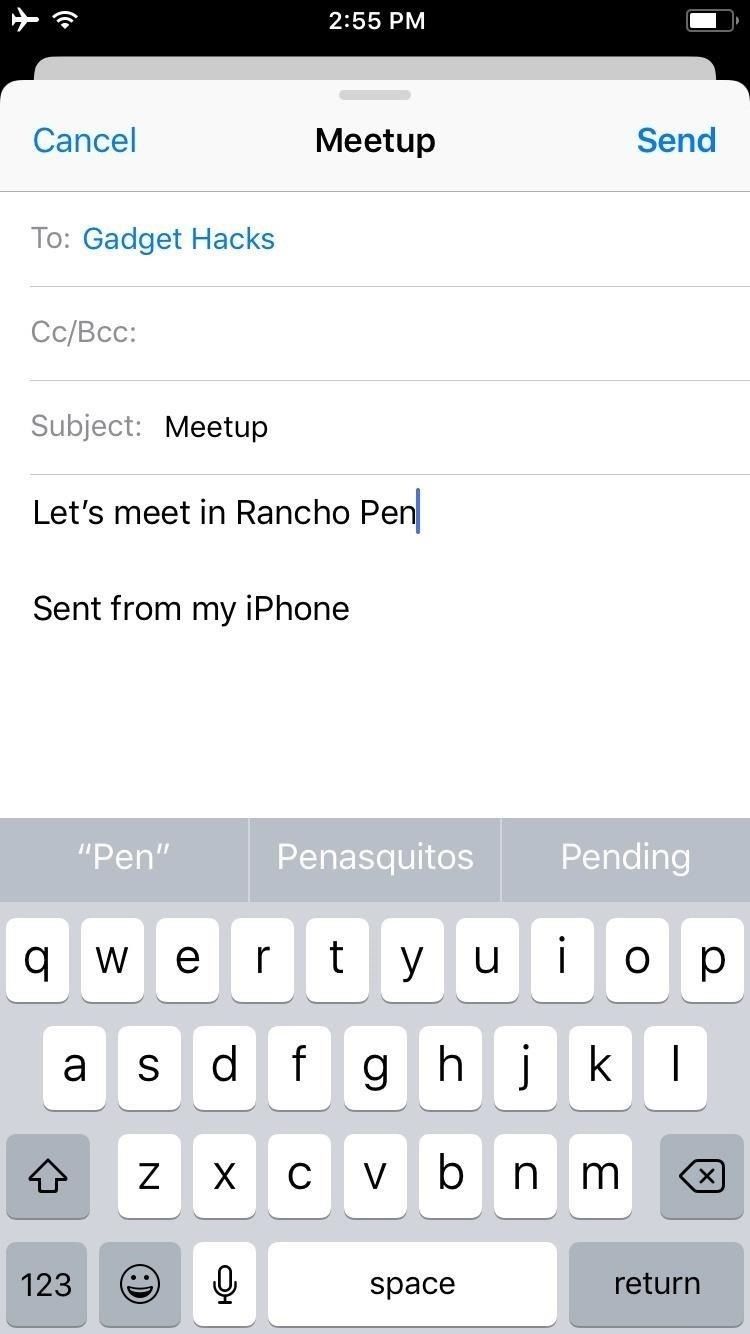This screenshot has width=750, height=1334.
Task: Tap the Shift key
Action: (47, 1176)
